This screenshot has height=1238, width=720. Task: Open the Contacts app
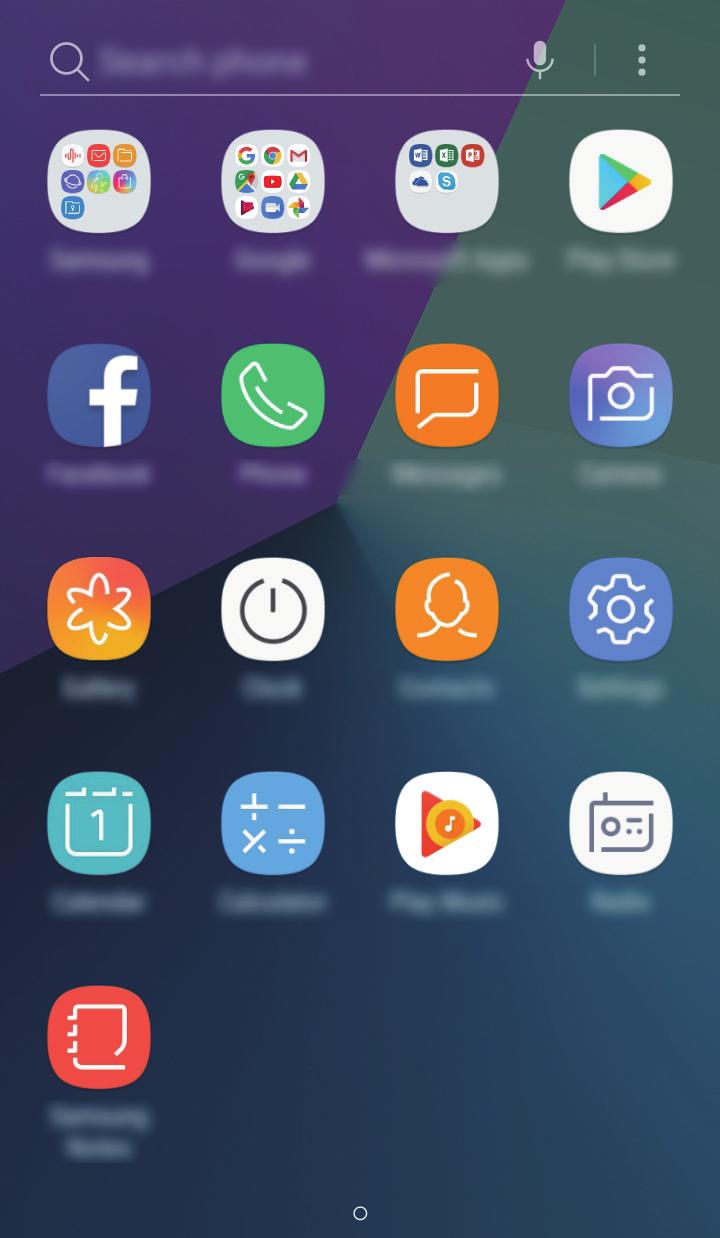click(x=447, y=609)
